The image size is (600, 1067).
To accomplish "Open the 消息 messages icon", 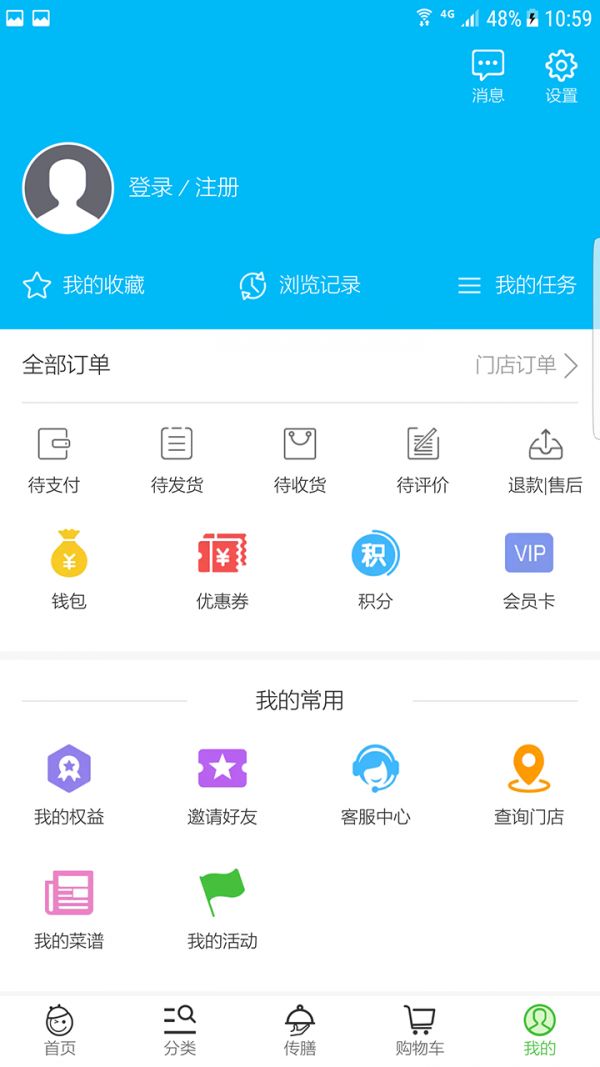I will 488,76.
